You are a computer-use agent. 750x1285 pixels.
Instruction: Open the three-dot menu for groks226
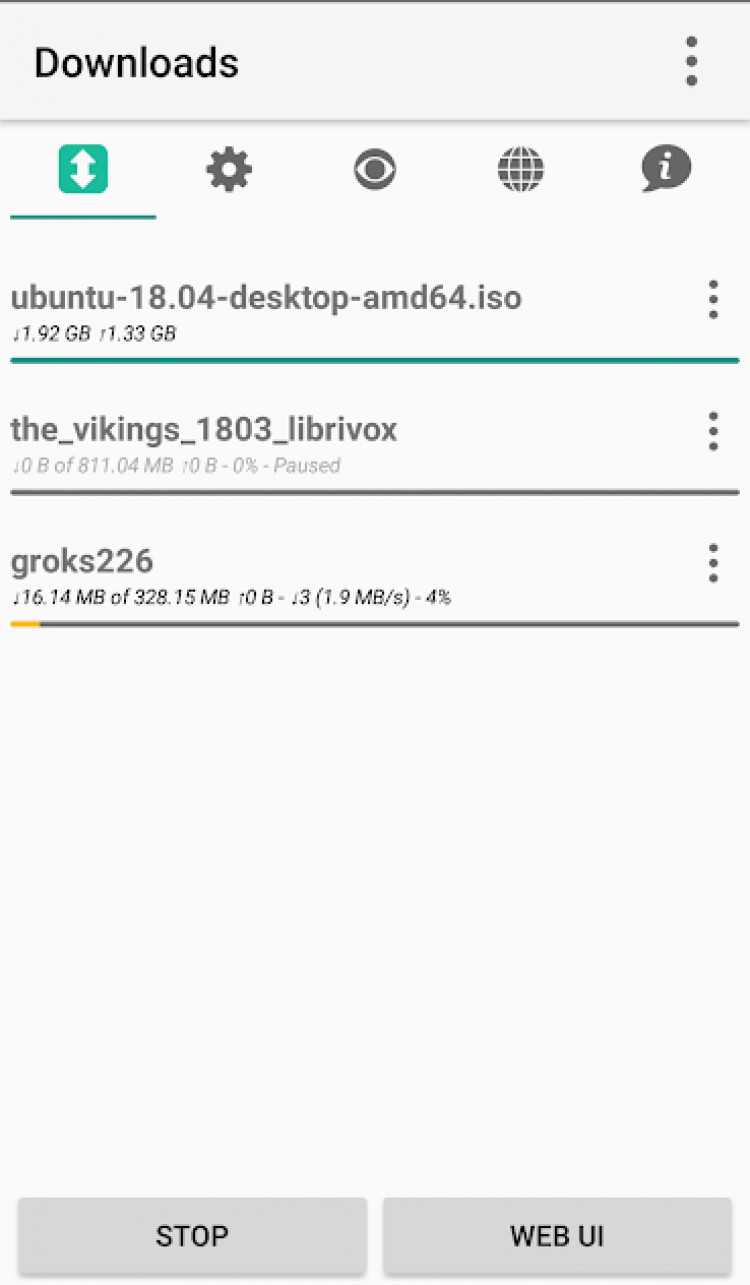pos(712,563)
